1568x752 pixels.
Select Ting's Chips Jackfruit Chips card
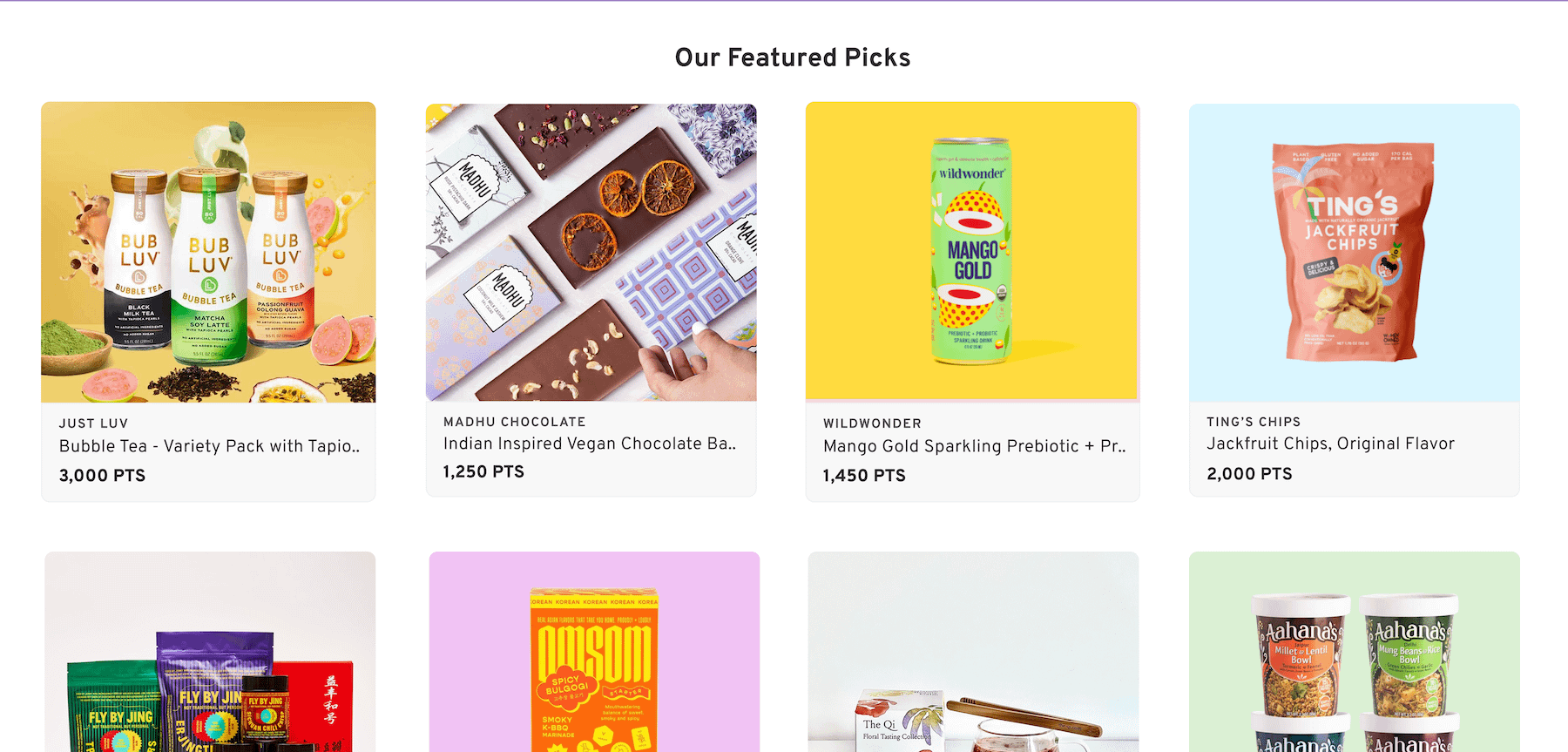click(1354, 299)
